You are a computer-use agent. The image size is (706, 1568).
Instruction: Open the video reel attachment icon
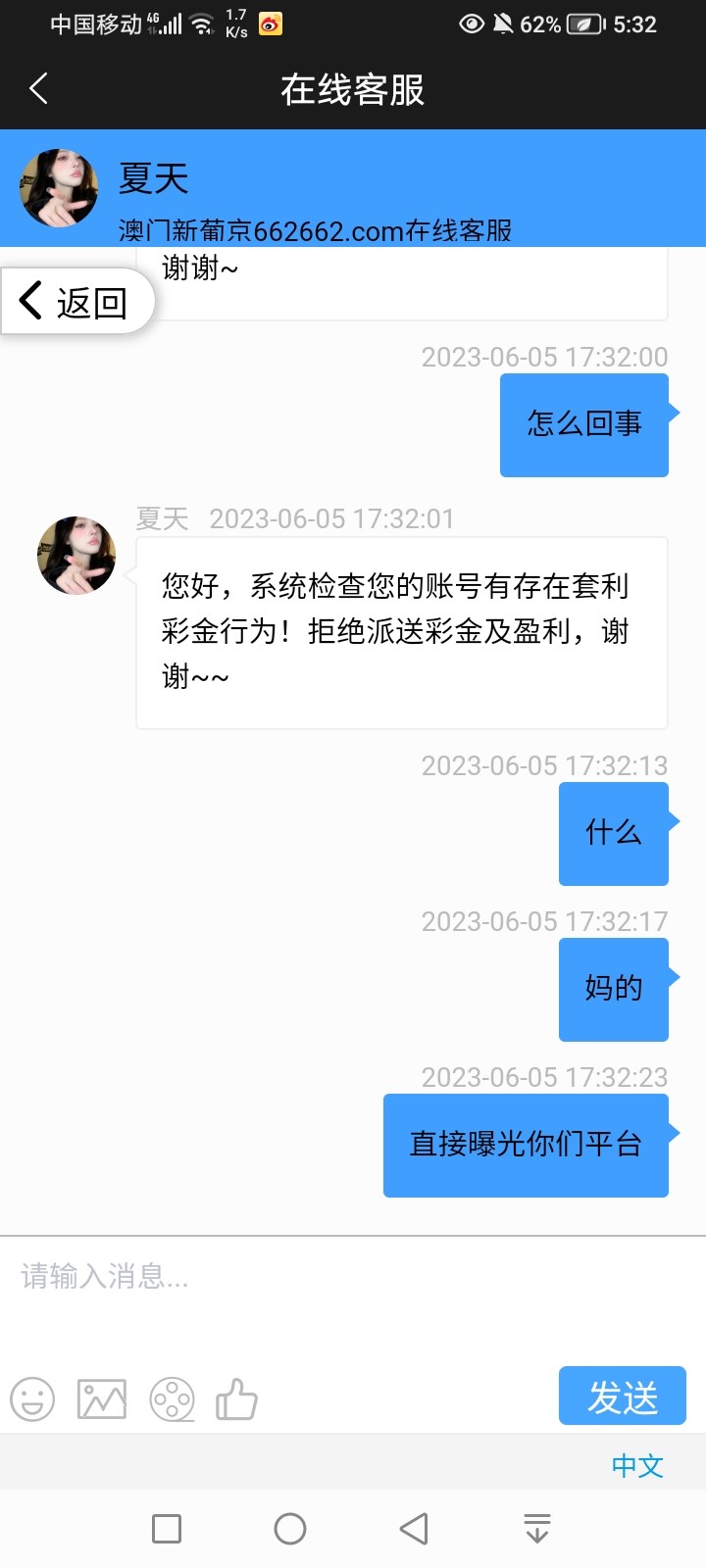(173, 1399)
